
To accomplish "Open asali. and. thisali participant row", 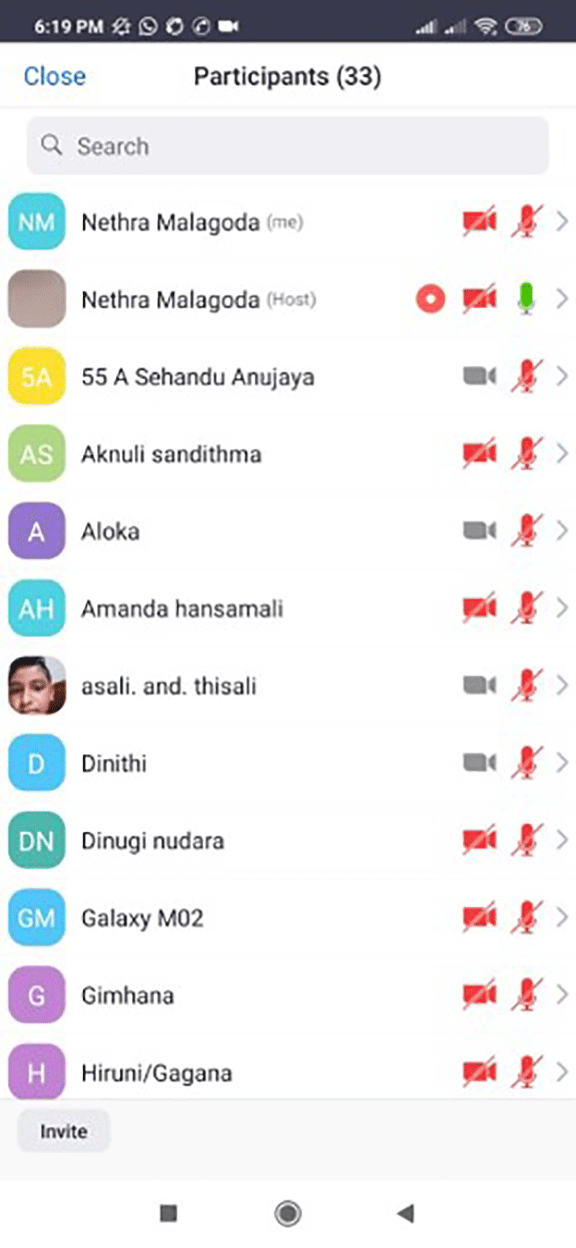I will (x=288, y=686).
